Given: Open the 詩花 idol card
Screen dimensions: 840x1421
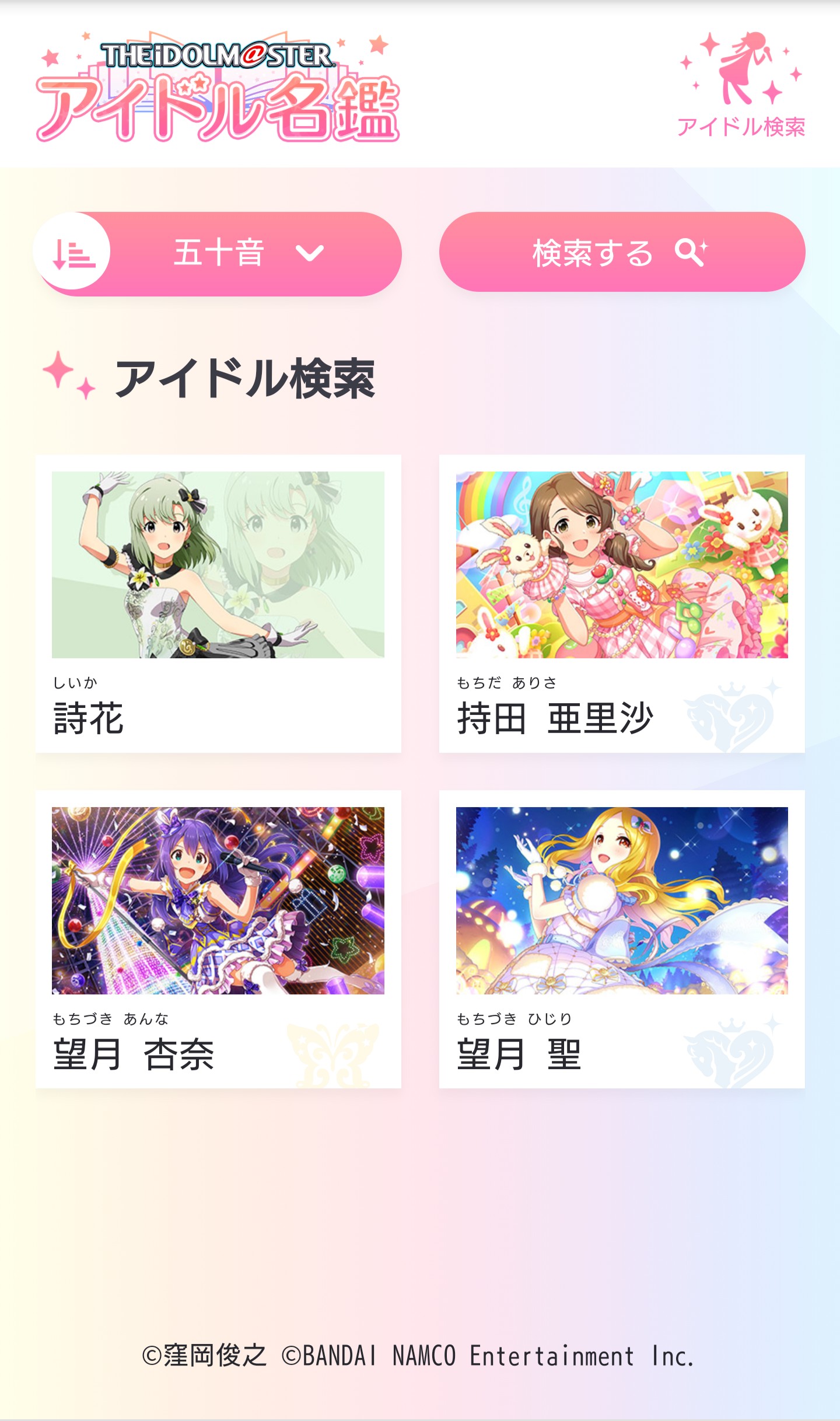Looking at the screenshot, I should pos(218,603).
